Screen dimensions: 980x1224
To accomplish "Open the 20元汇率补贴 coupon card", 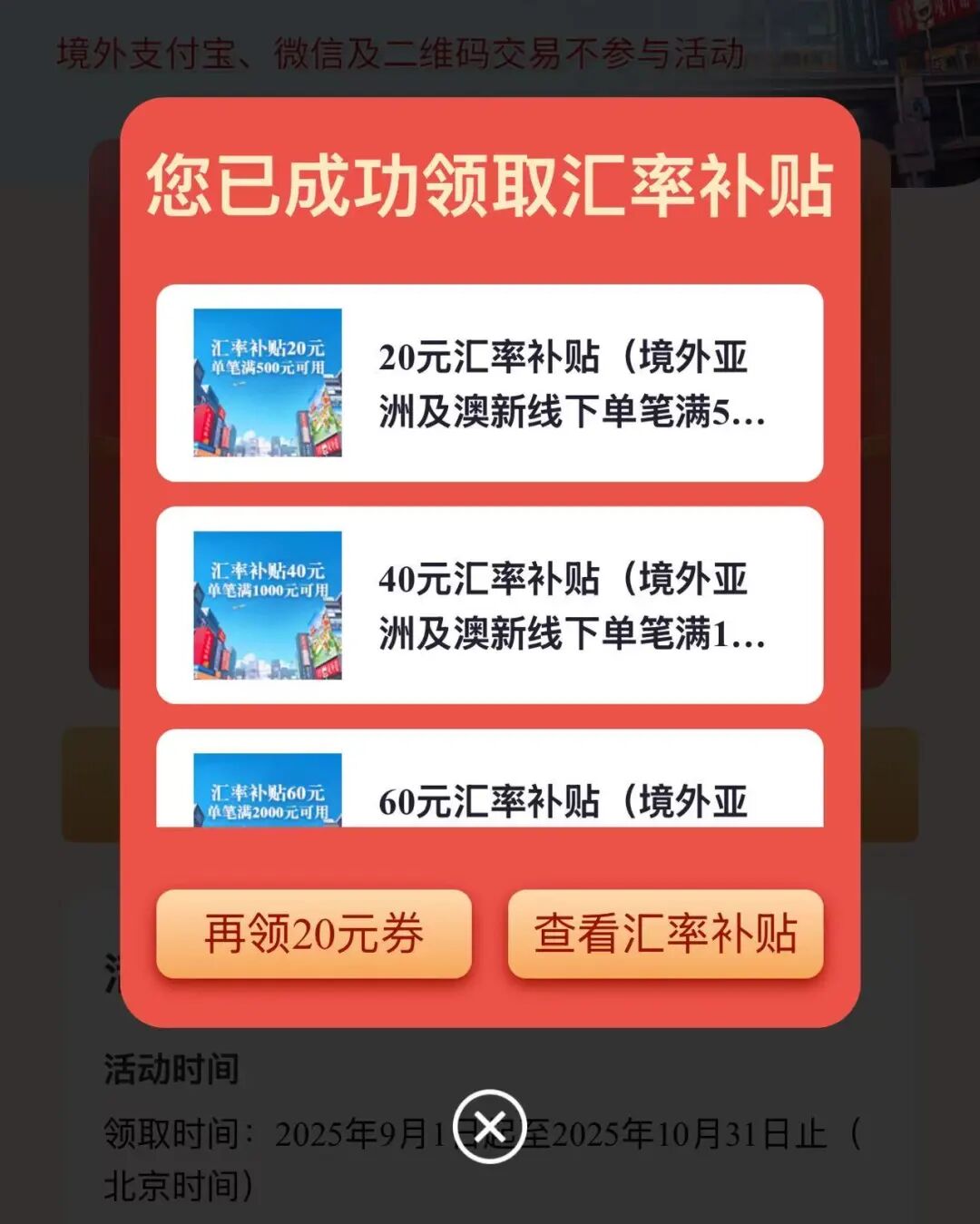I will click(x=489, y=383).
